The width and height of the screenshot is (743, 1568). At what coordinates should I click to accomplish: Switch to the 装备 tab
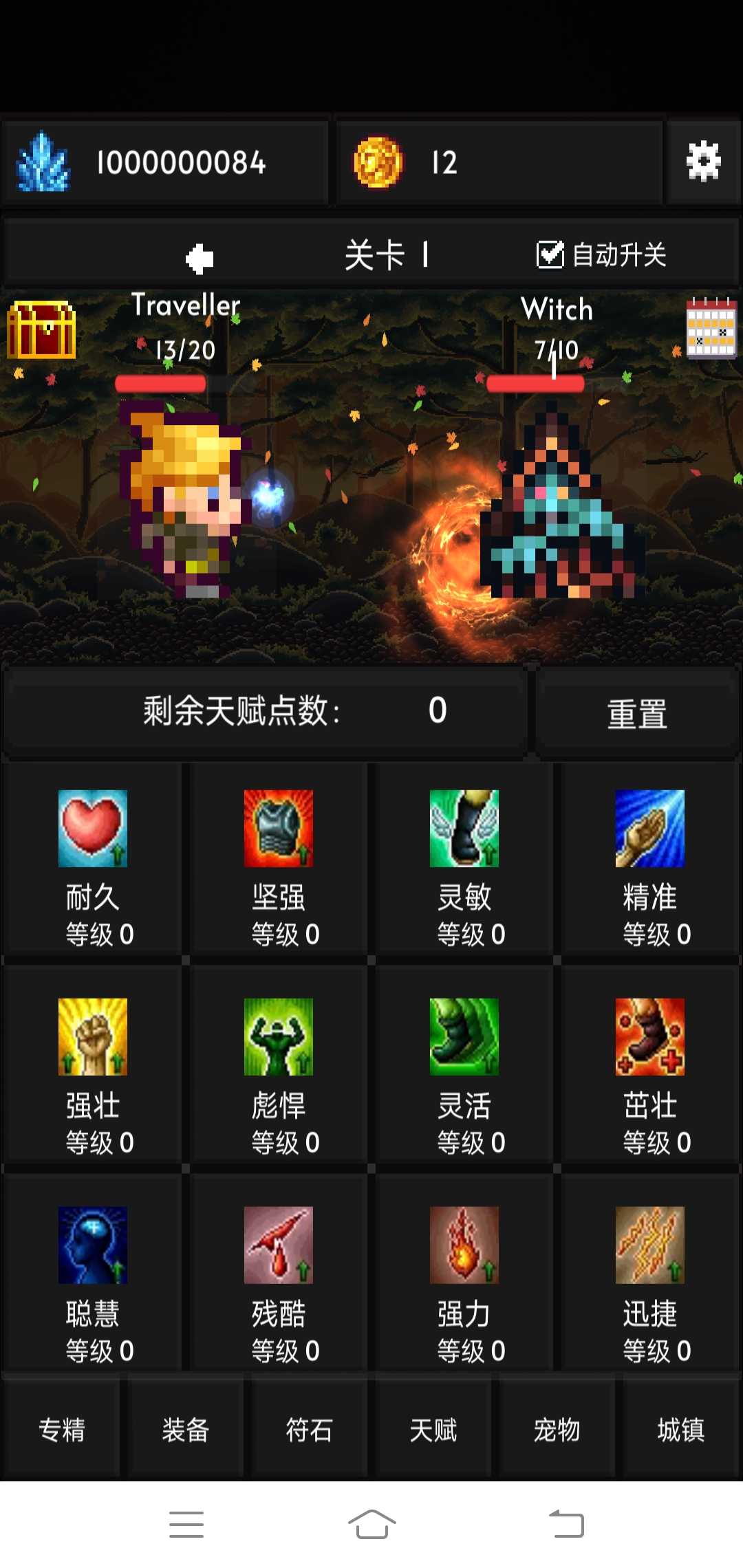point(186,1430)
